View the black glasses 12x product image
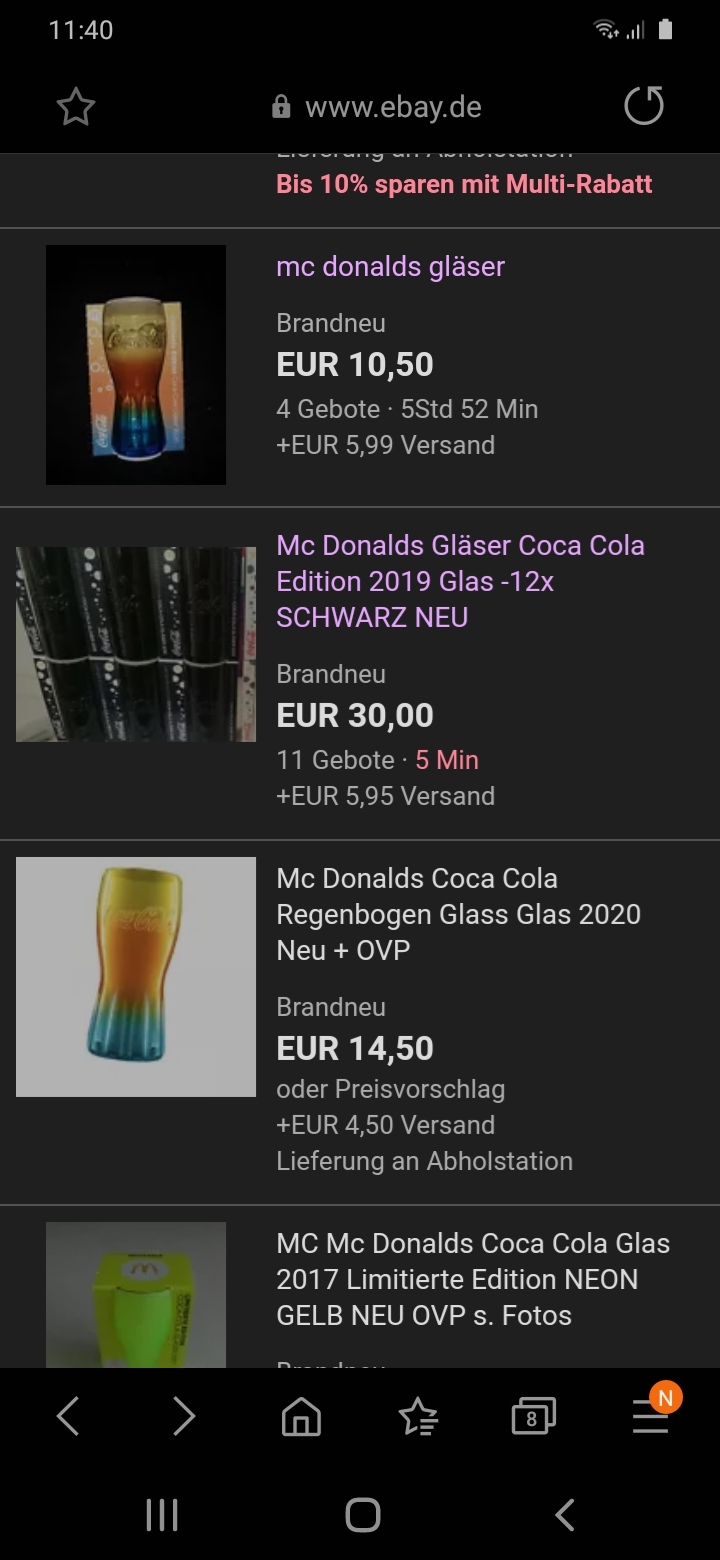 (136, 644)
